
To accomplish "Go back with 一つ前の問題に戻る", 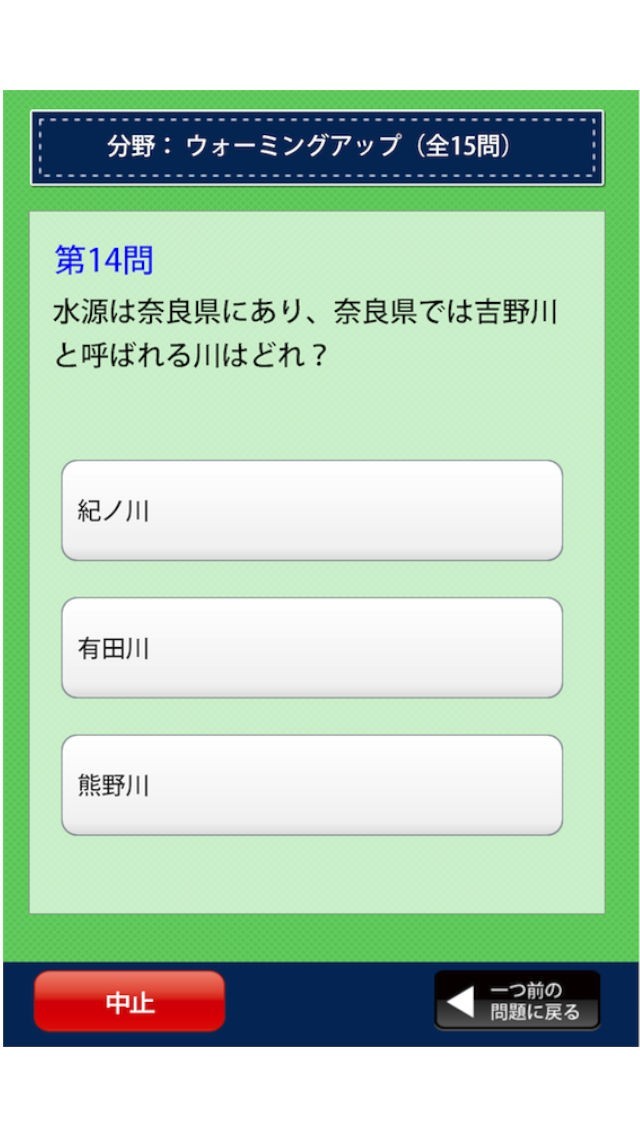I will pyautogui.click(x=517, y=1001).
